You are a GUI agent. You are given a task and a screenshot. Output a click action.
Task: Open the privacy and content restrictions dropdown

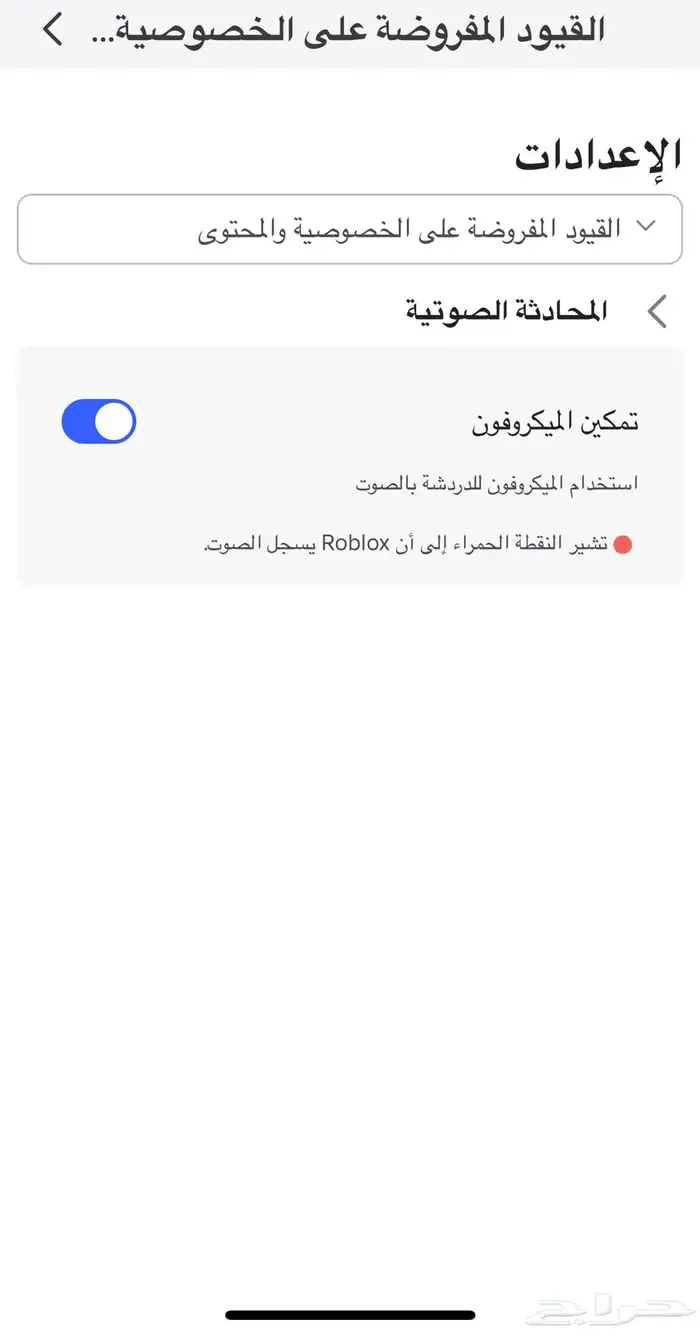pos(349,229)
